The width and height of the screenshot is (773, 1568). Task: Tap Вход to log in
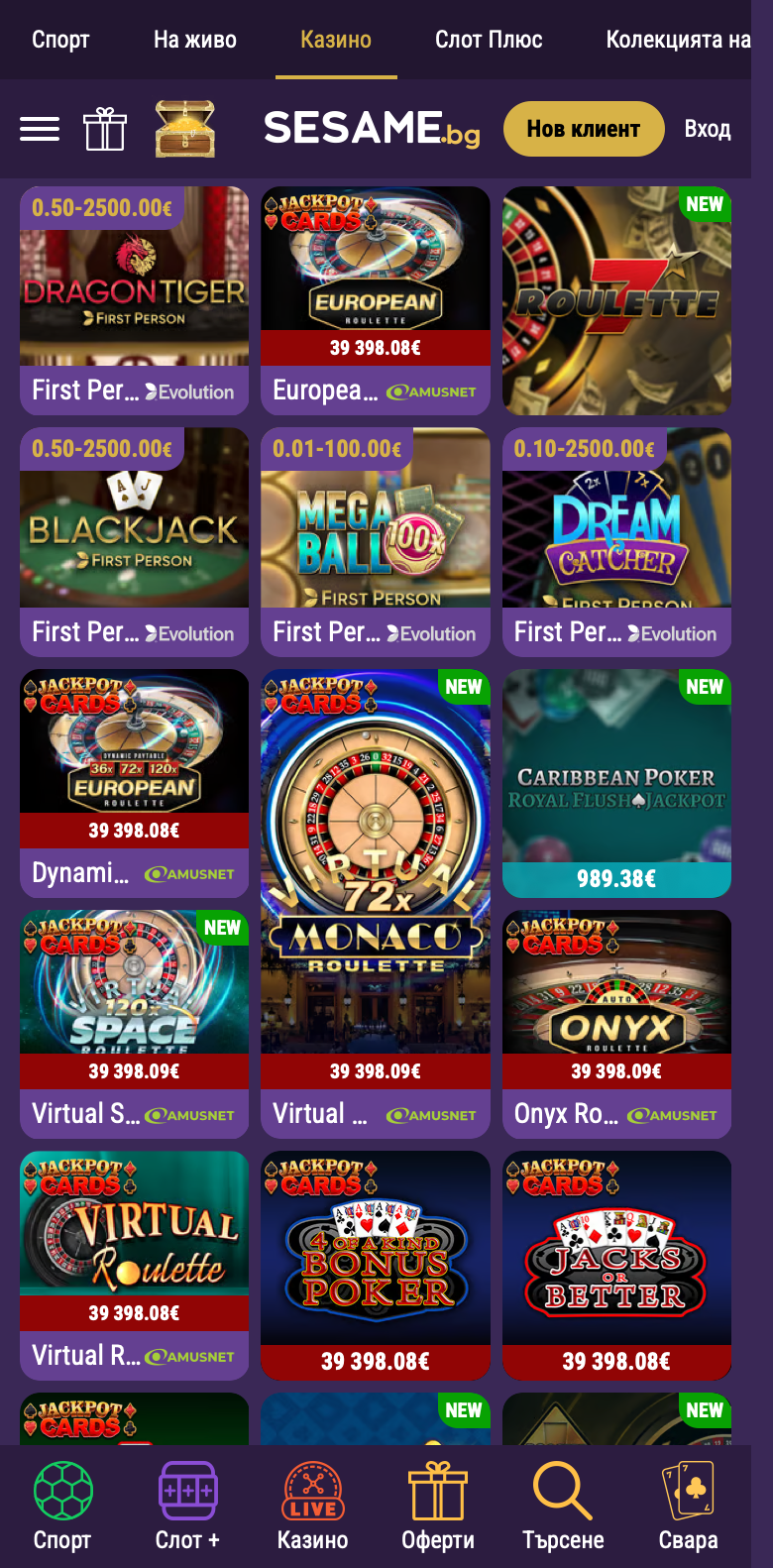[708, 129]
